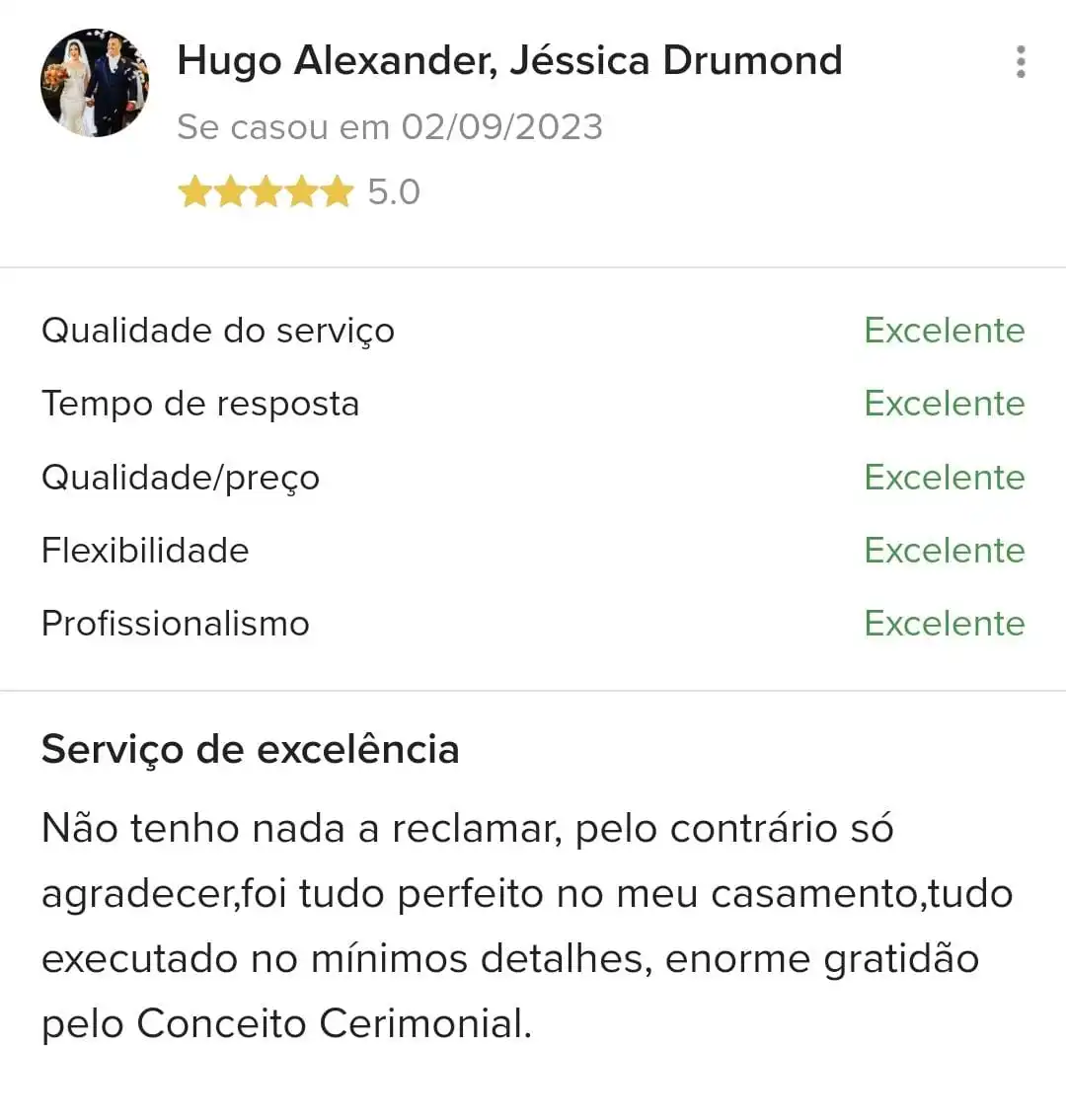Click the fourth rating star

click(x=299, y=191)
